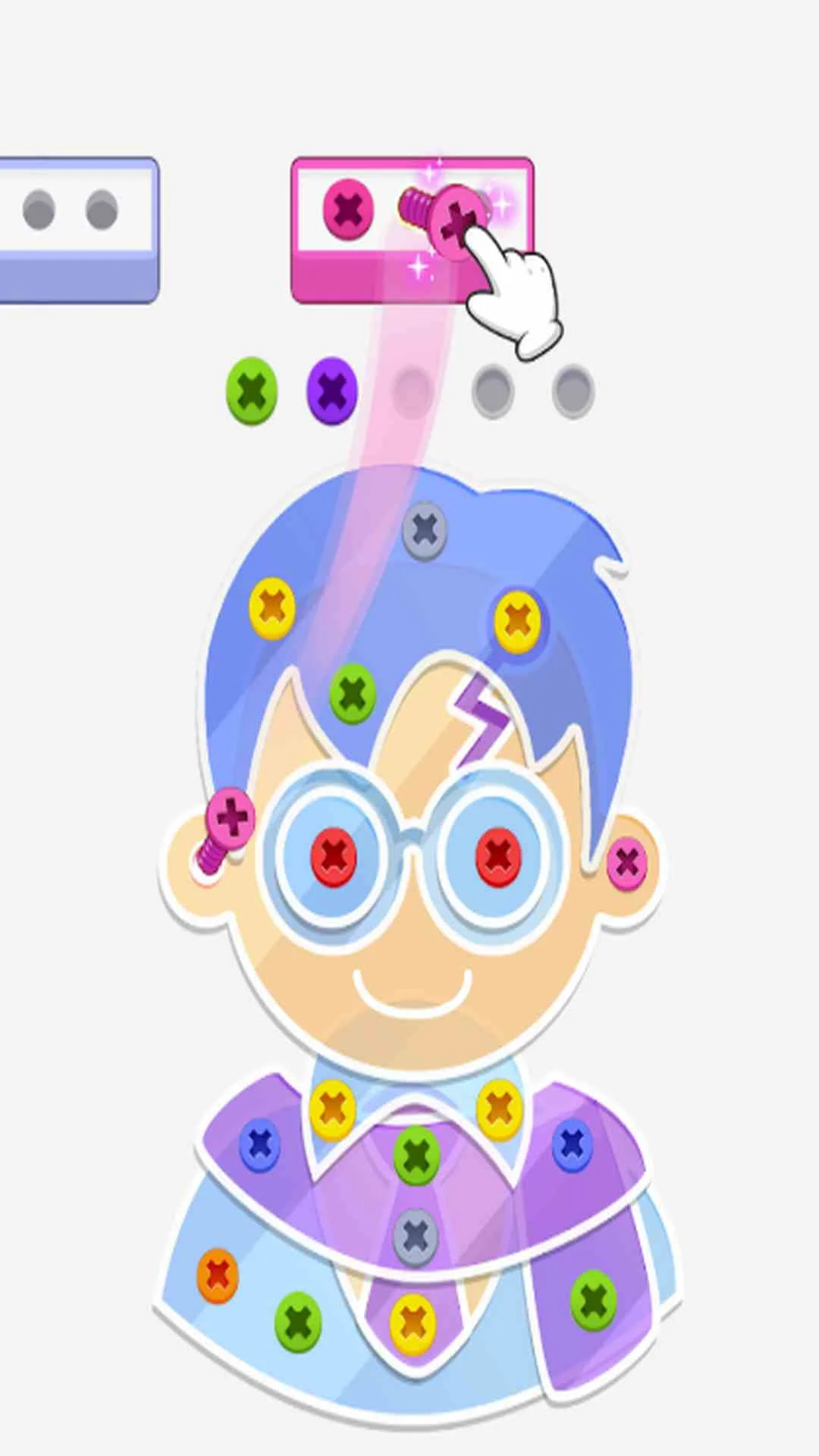Tap the yellow screw on the left collar
This screenshot has height=1456, width=819.
click(333, 1109)
